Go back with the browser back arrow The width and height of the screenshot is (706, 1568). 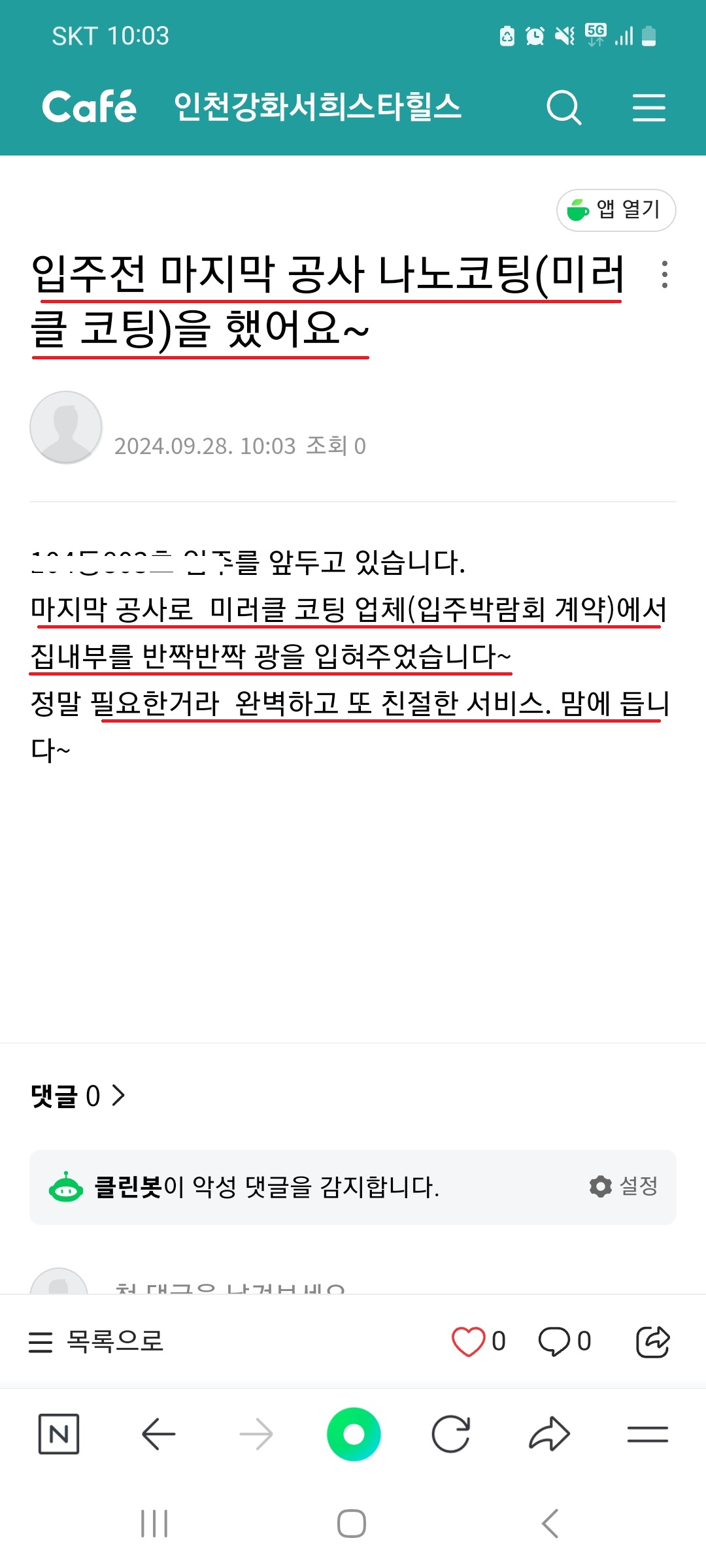coord(158,1434)
